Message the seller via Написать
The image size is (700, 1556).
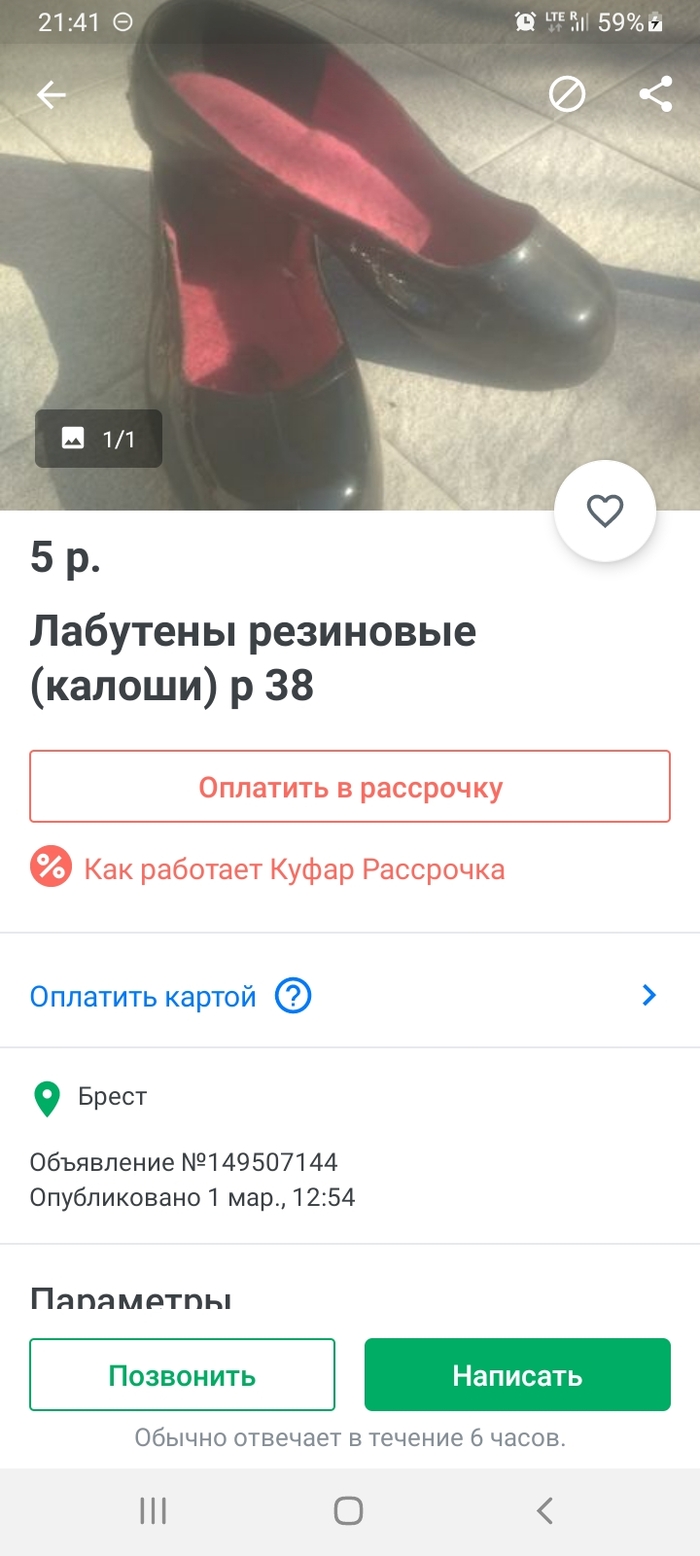(x=517, y=1375)
